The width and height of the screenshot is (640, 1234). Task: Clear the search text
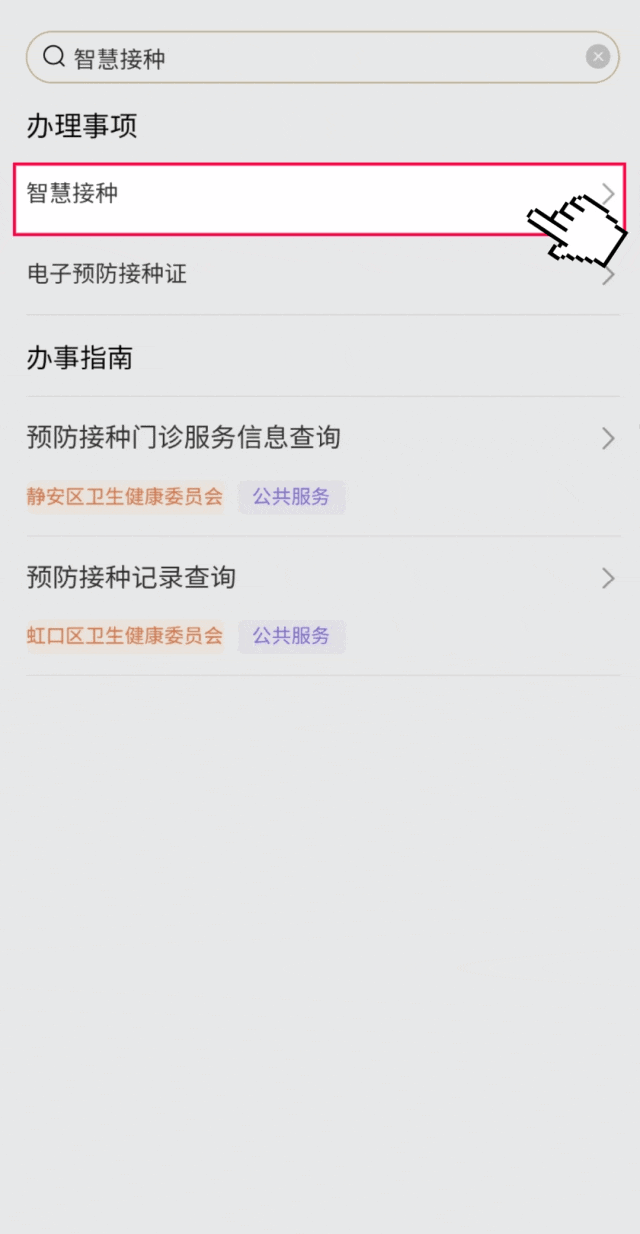click(598, 57)
